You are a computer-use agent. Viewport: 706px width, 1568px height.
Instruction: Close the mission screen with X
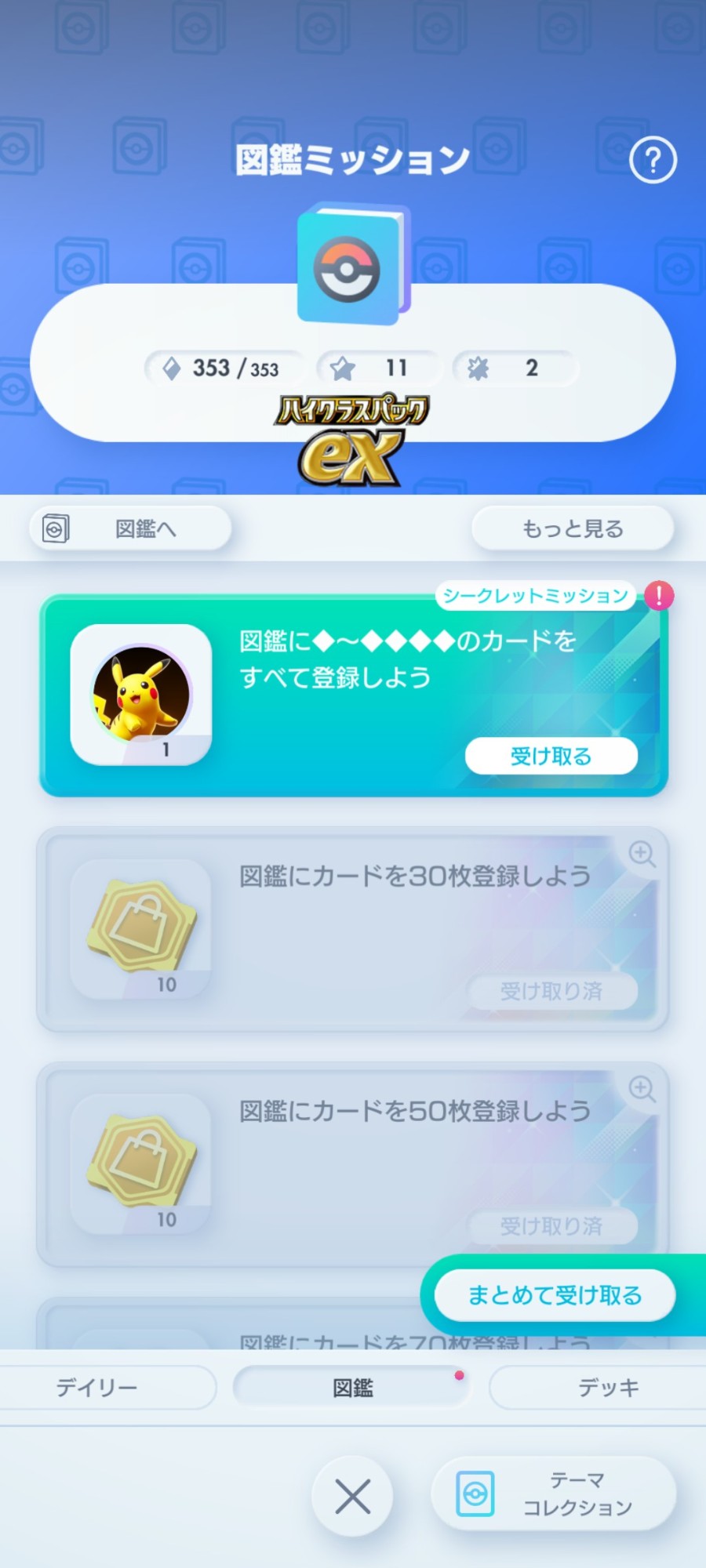(x=352, y=1497)
